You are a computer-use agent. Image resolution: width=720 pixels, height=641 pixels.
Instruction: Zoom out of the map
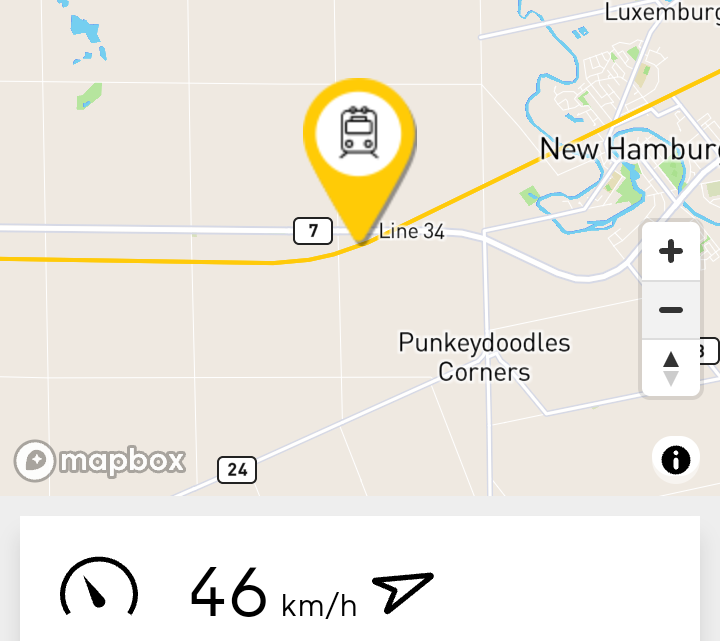click(671, 310)
